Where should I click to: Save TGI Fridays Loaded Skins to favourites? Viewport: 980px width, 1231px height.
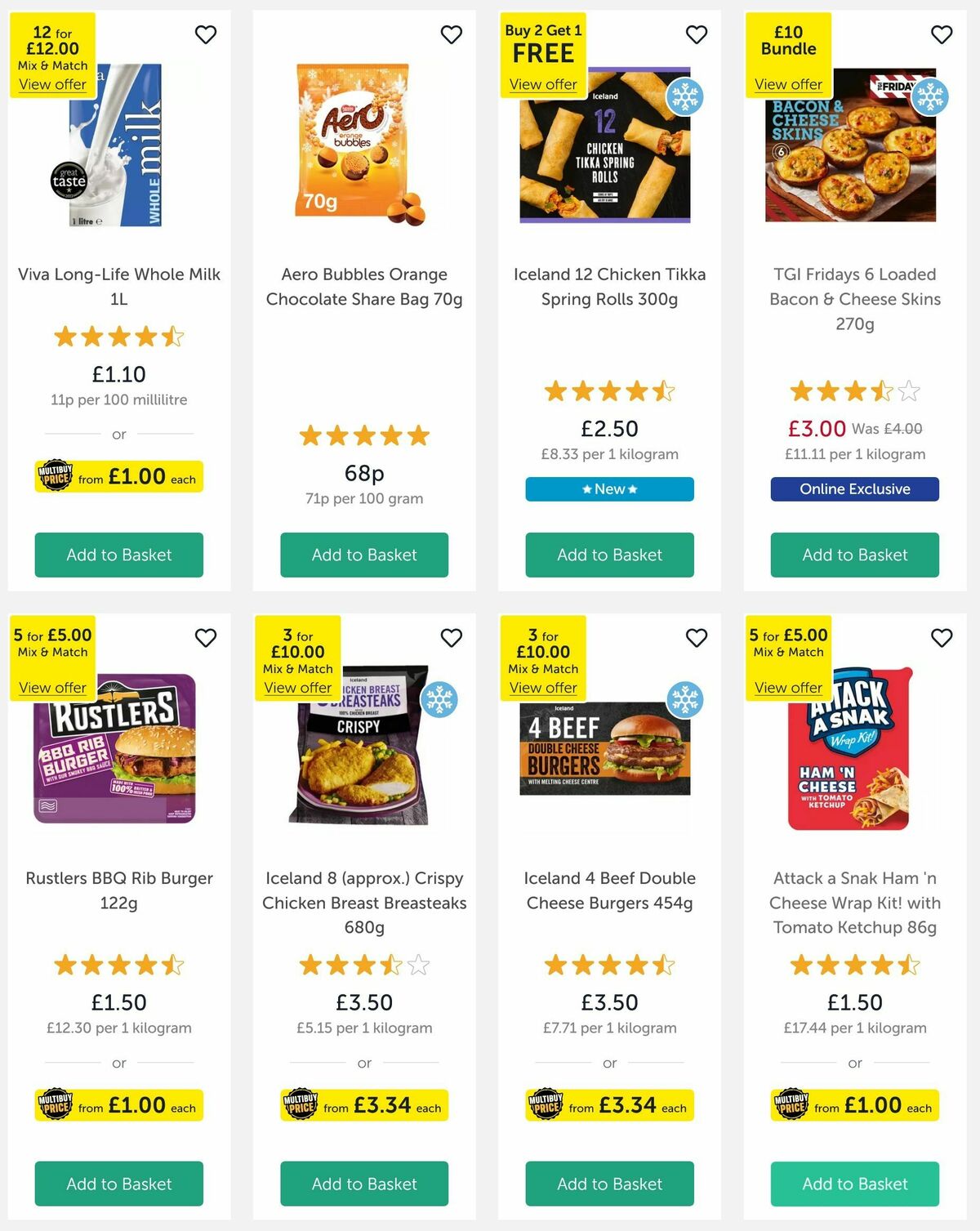tap(942, 34)
